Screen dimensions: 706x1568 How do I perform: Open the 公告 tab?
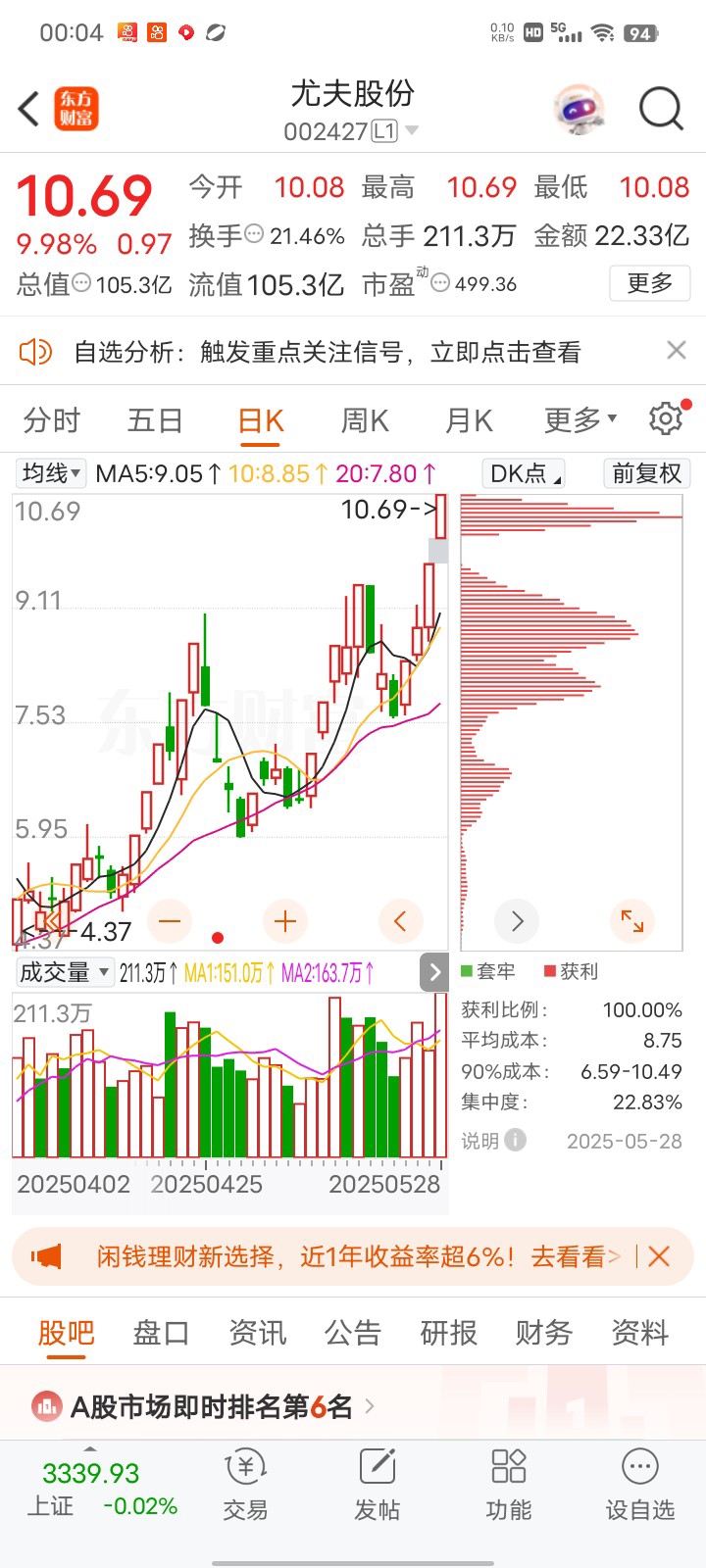coord(353,1333)
